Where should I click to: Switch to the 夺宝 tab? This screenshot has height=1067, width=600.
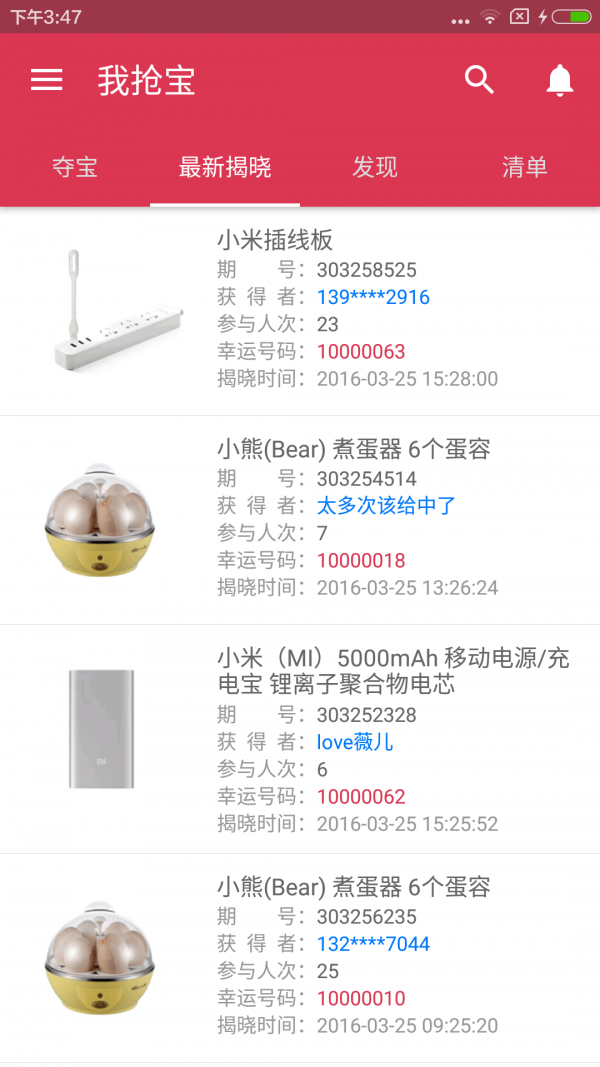tap(75, 167)
